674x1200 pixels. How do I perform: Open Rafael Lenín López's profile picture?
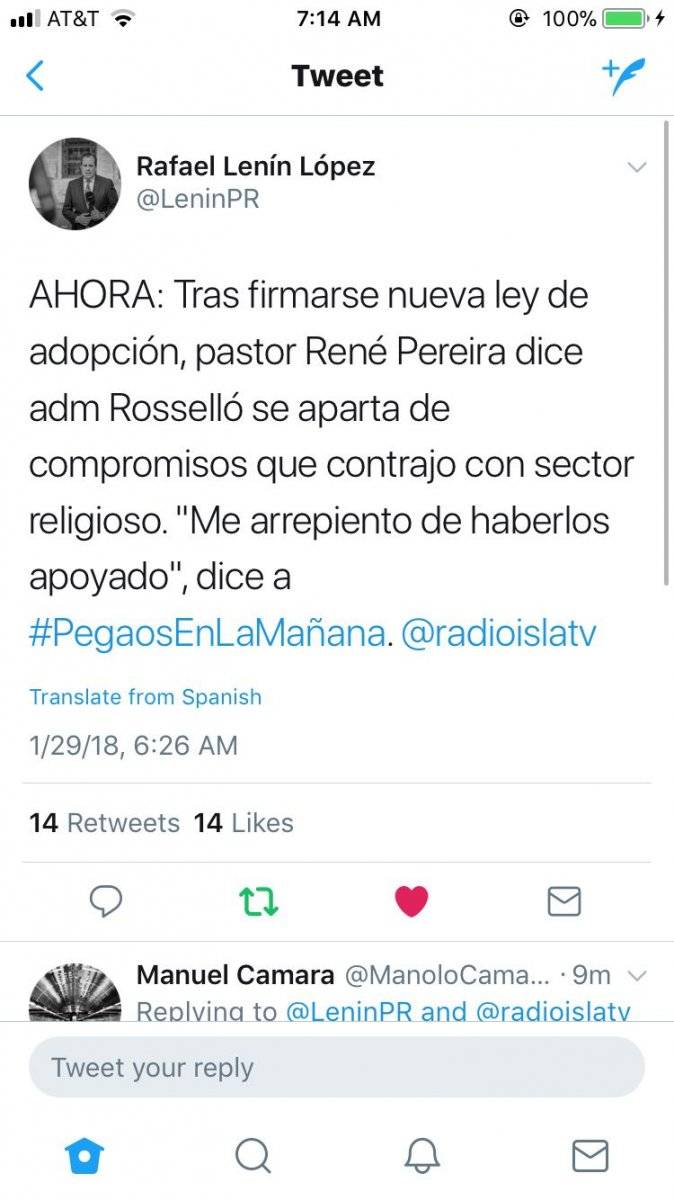click(x=76, y=183)
